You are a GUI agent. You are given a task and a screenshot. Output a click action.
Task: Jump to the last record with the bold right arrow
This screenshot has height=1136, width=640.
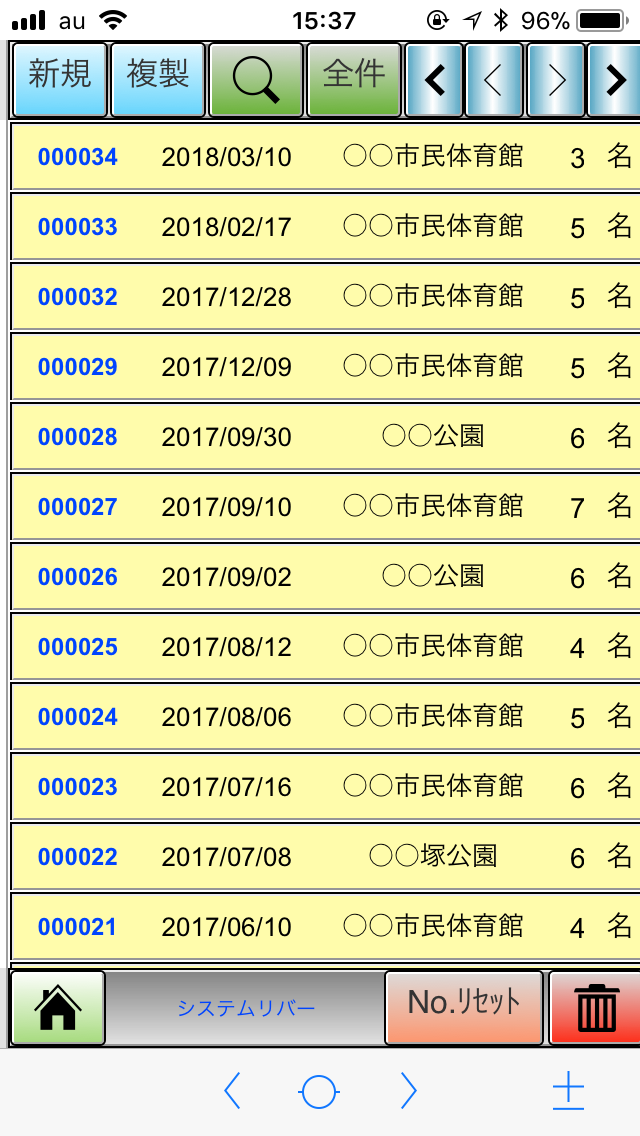point(615,80)
